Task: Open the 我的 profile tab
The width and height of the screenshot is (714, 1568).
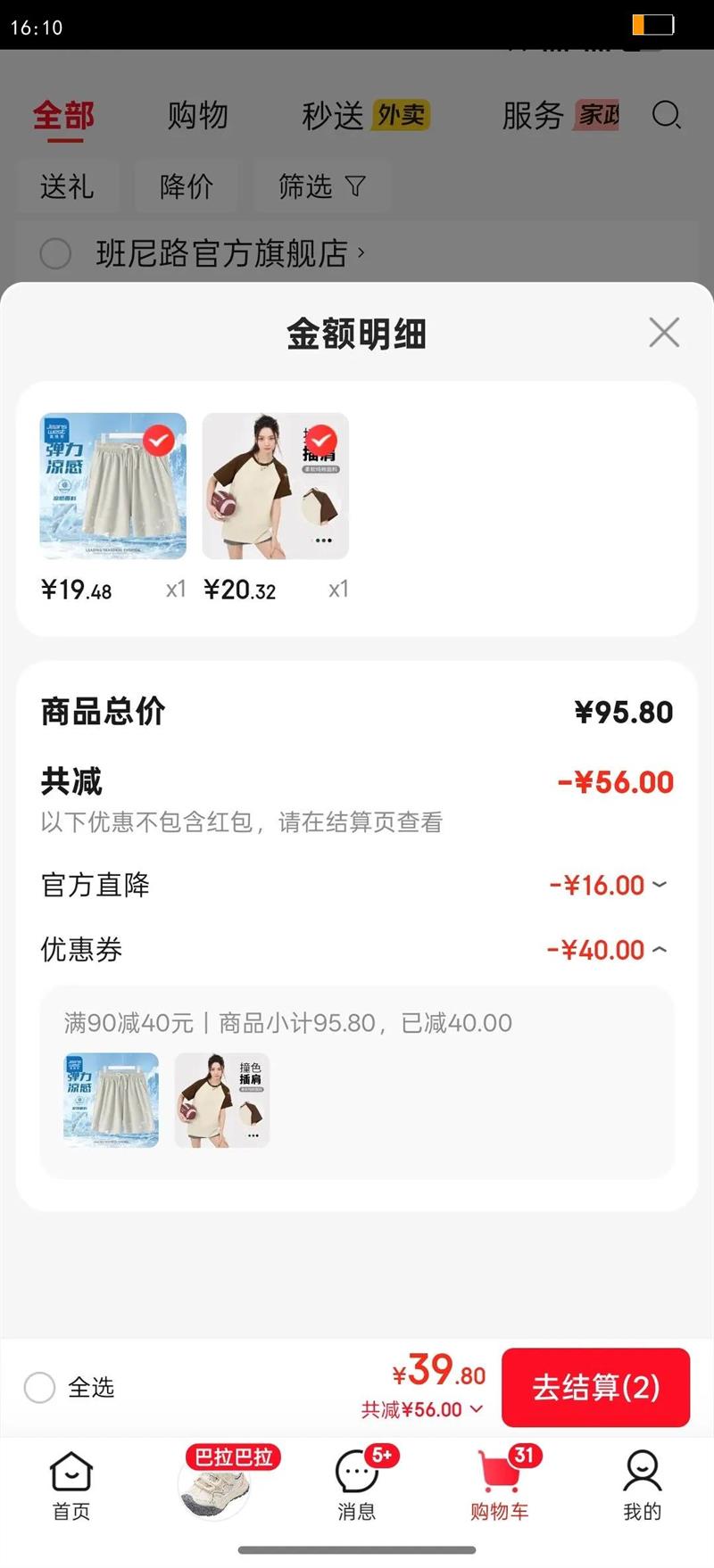Action: point(643,1484)
